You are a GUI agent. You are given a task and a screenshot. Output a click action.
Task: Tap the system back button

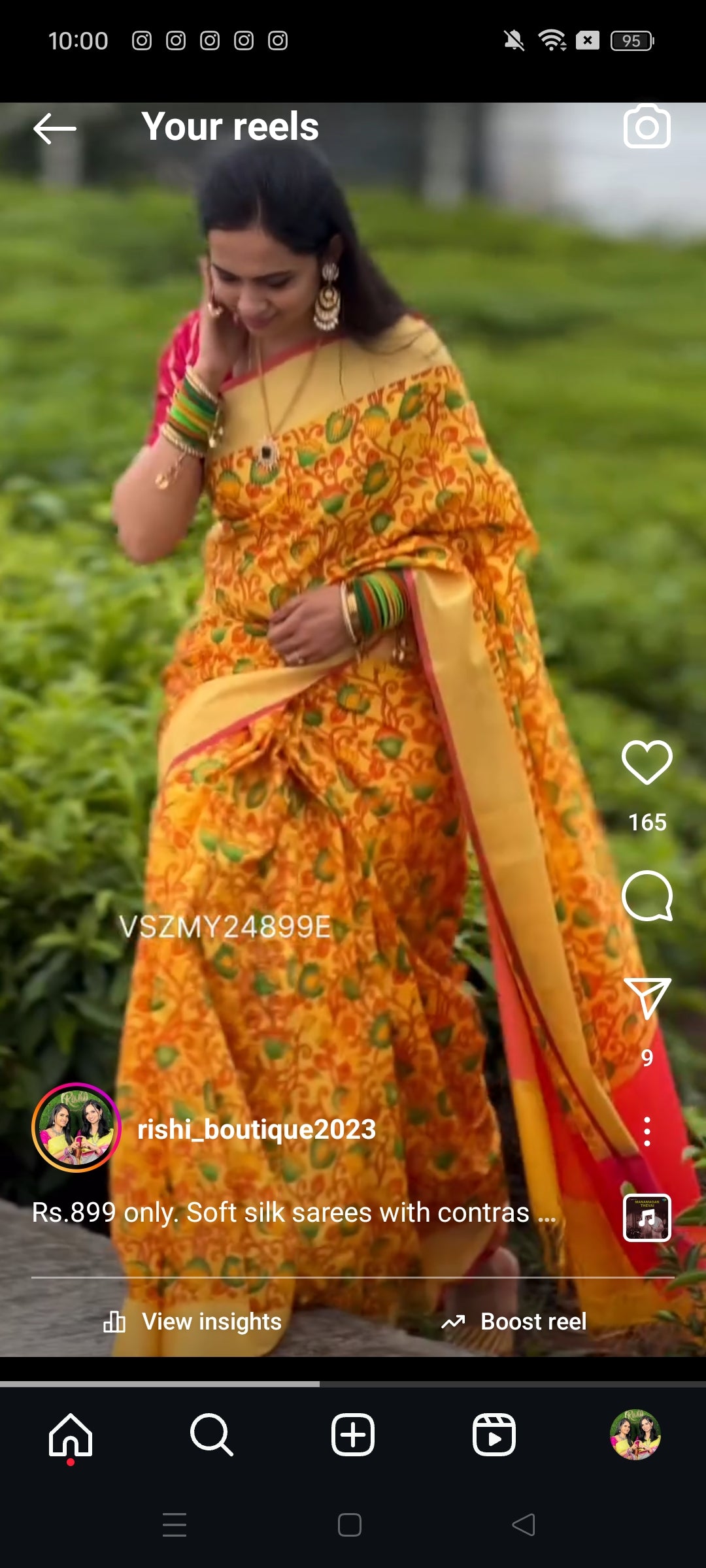pyautogui.click(x=524, y=1525)
